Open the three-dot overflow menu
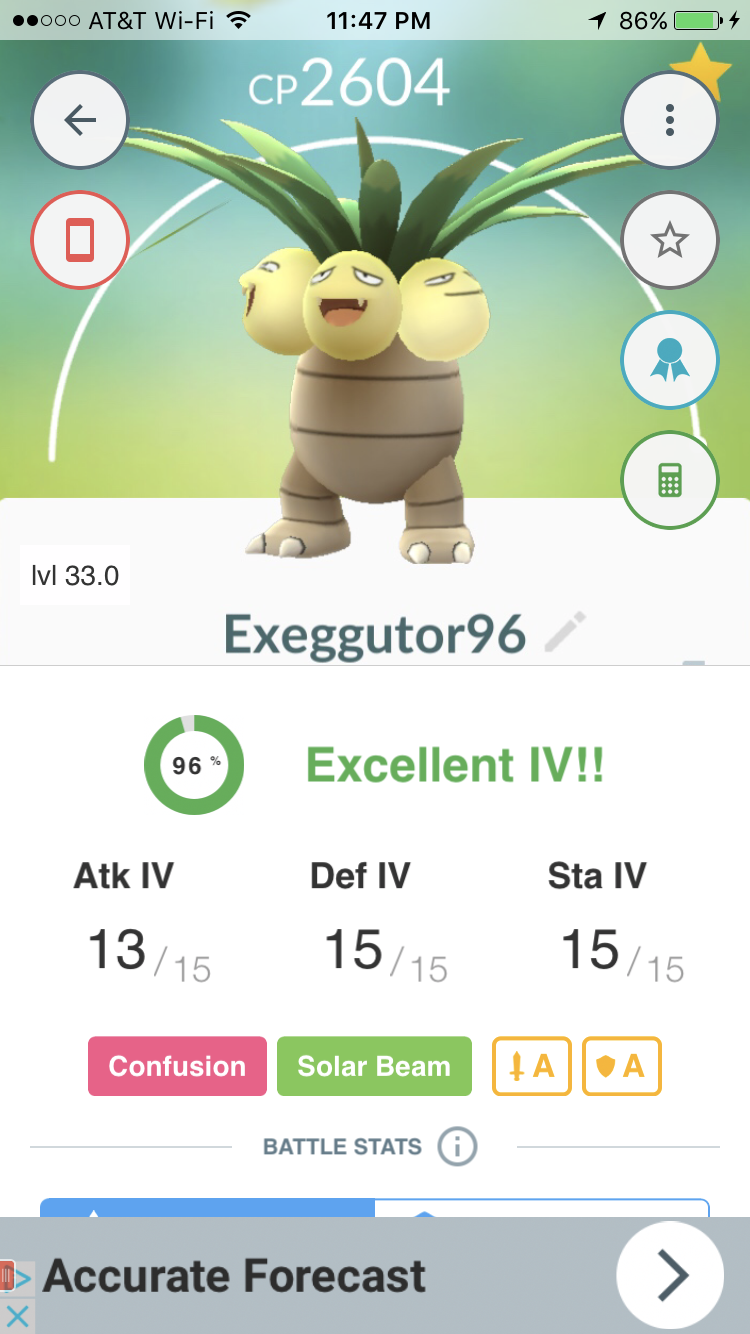The width and height of the screenshot is (750, 1334). pos(670,120)
